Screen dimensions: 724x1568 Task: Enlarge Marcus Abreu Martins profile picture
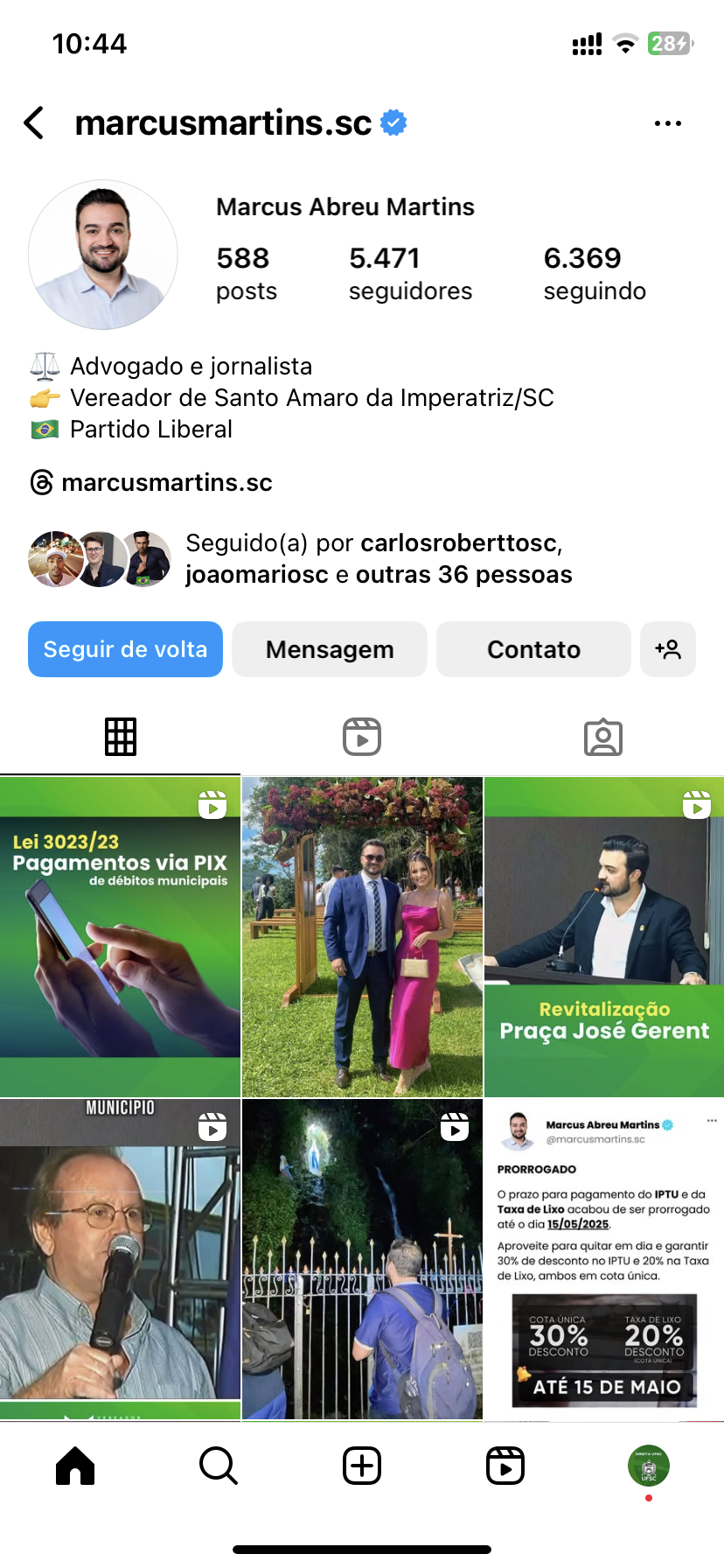pos(103,255)
